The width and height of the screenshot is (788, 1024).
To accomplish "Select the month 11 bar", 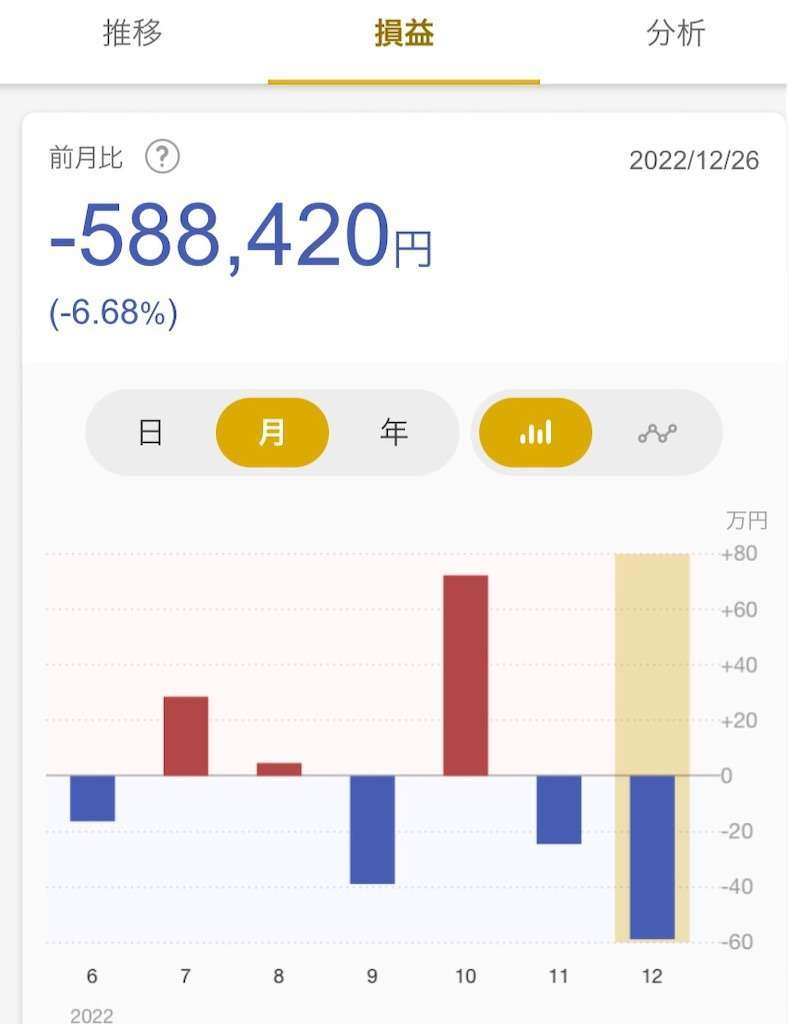I will [x=558, y=809].
